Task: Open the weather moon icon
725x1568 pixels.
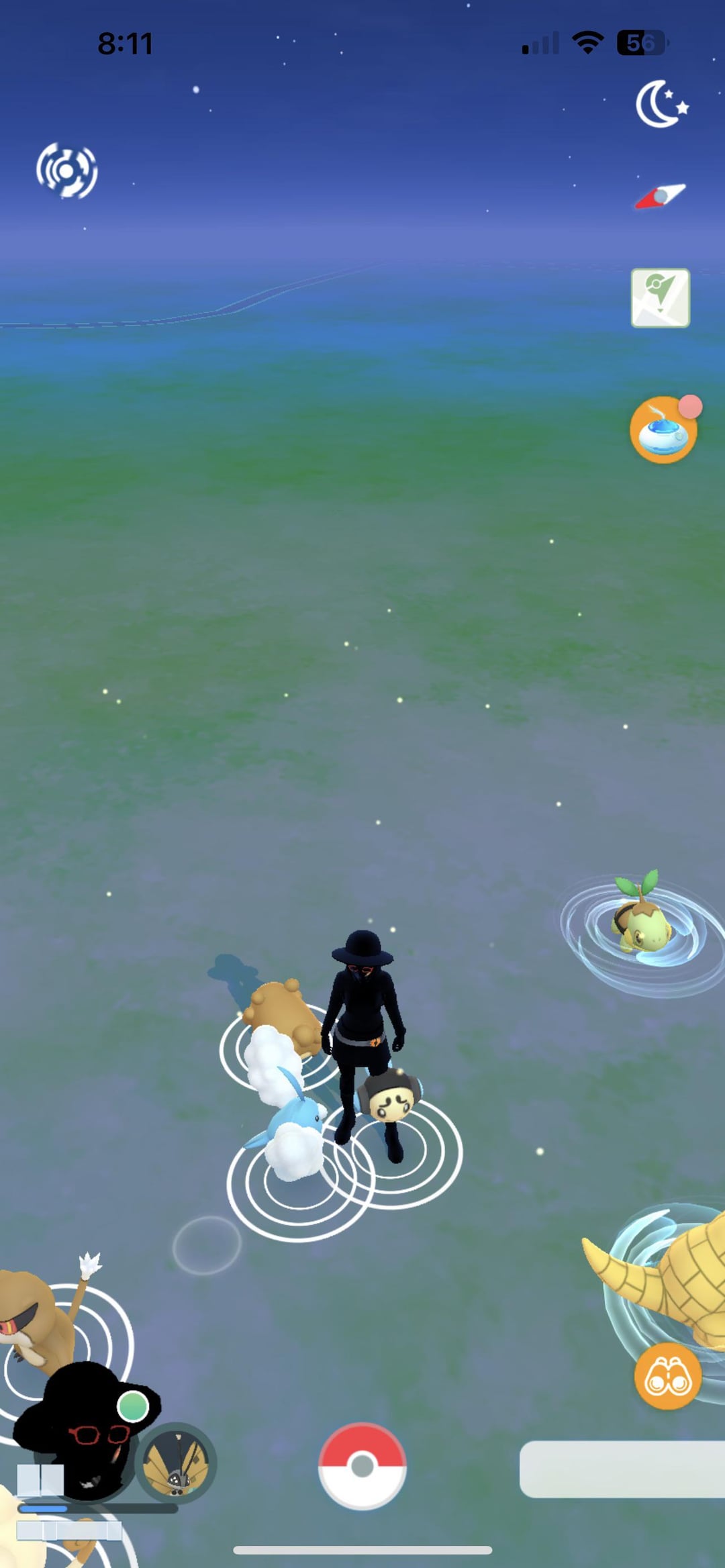Action: tap(662, 104)
